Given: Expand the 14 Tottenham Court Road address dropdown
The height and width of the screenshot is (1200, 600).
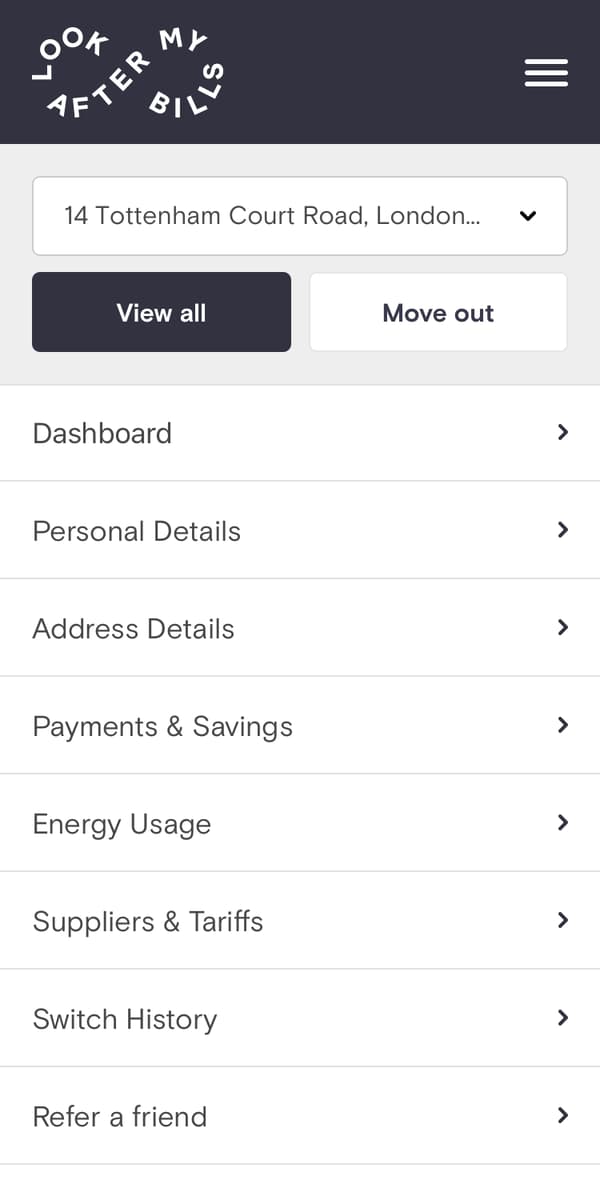Looking at the screenshot, I should pyautogui.click(x=300, y=216).
